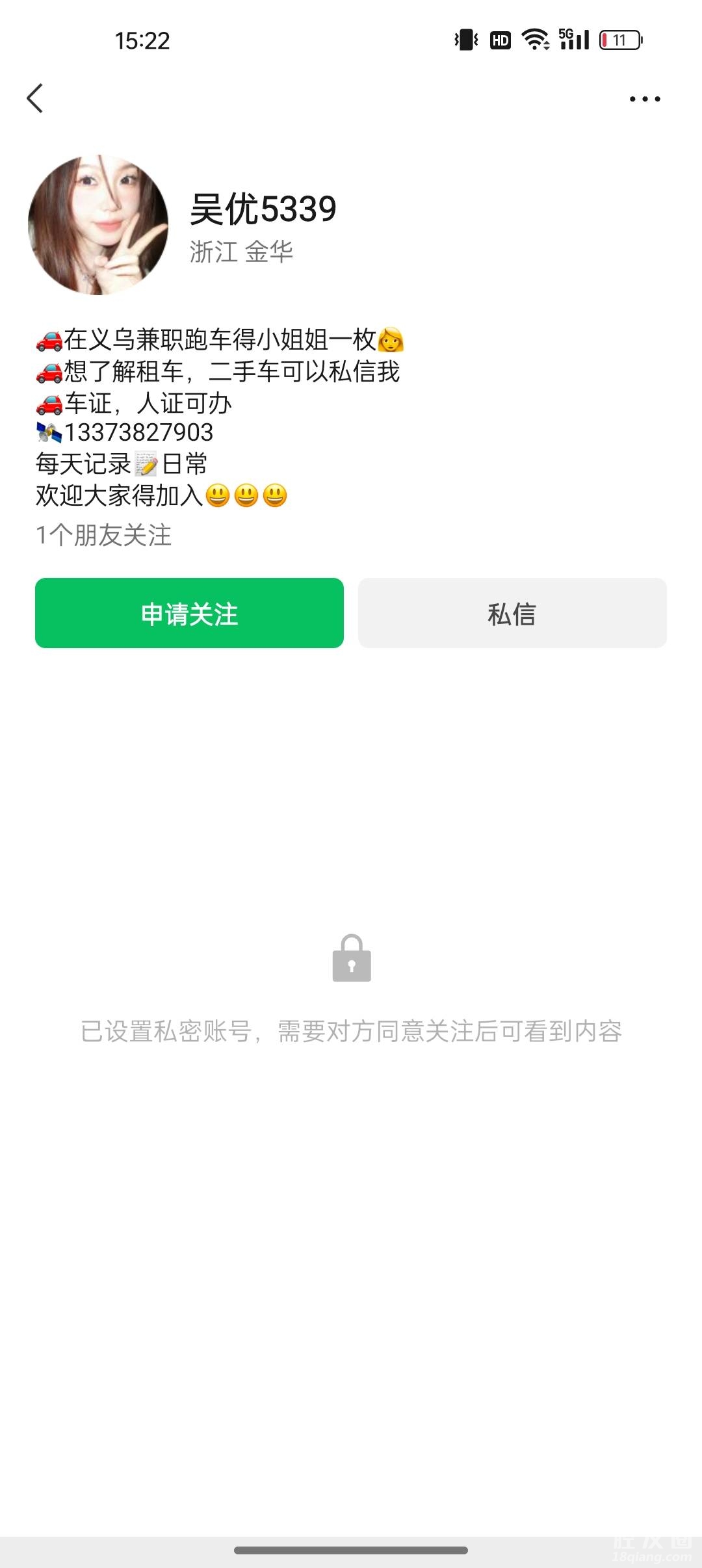Open the three-dot overflow menu
Image resolution: width=702 pixels, height=1568 pixels.
pyautogui.click(x=644, y=99)
